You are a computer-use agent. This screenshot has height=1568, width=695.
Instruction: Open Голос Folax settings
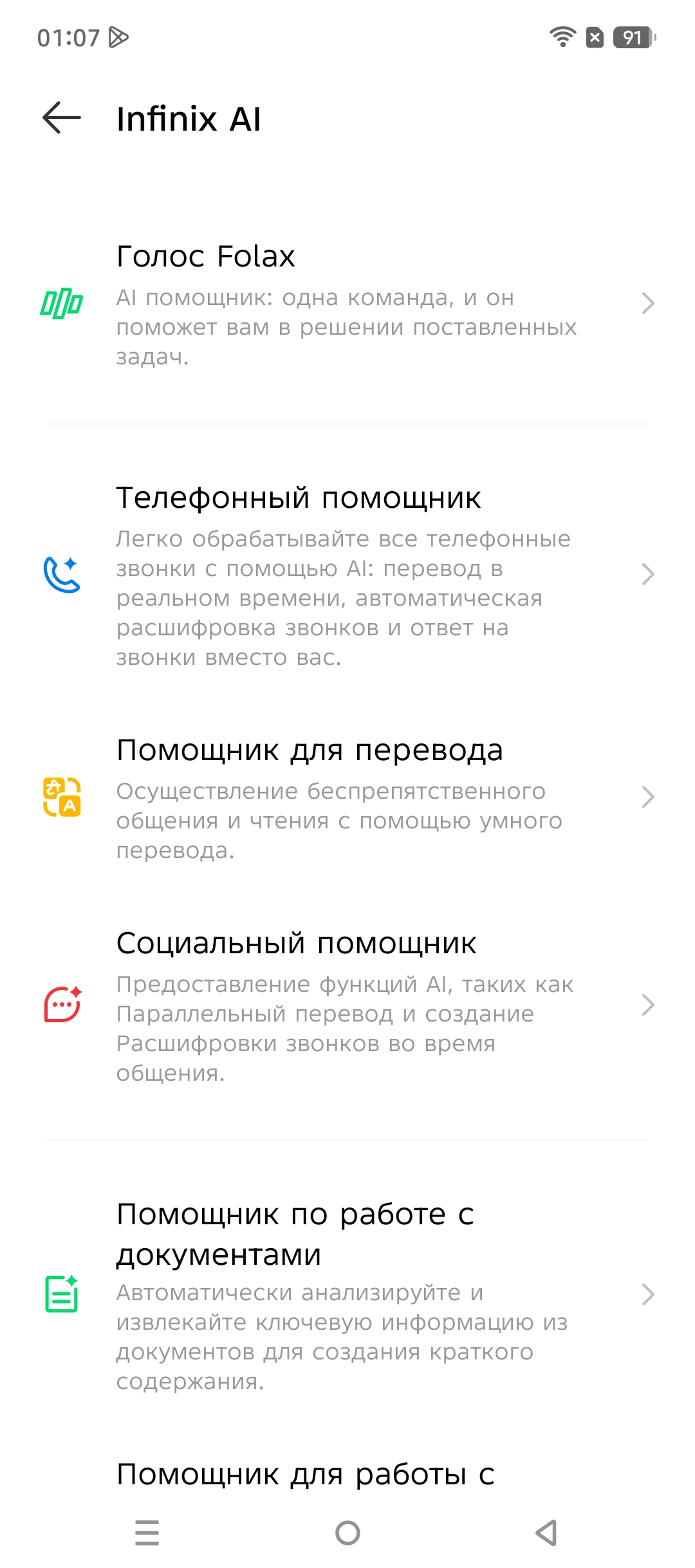347,303
